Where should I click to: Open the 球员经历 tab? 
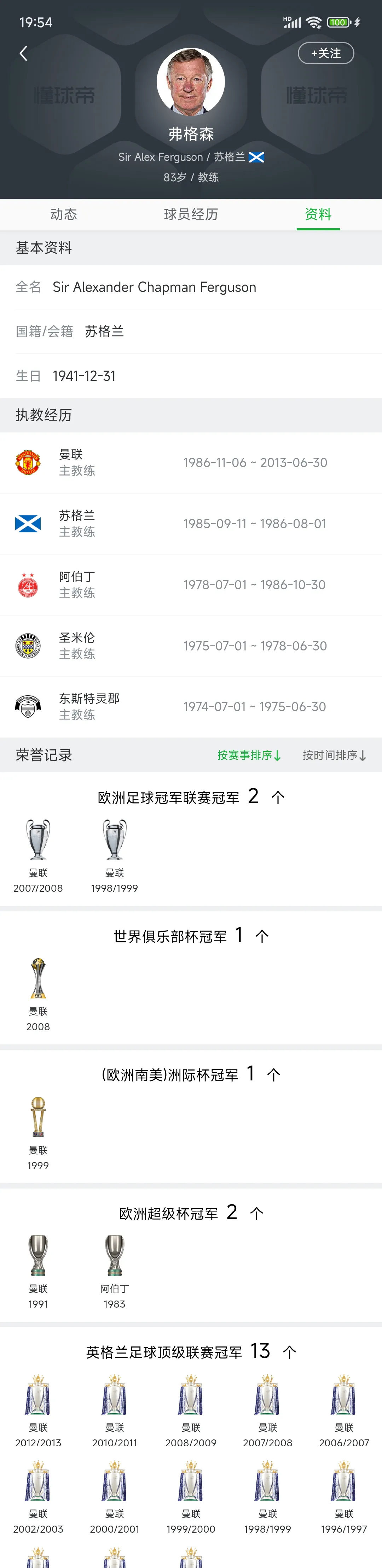click(x=191, y=214)
